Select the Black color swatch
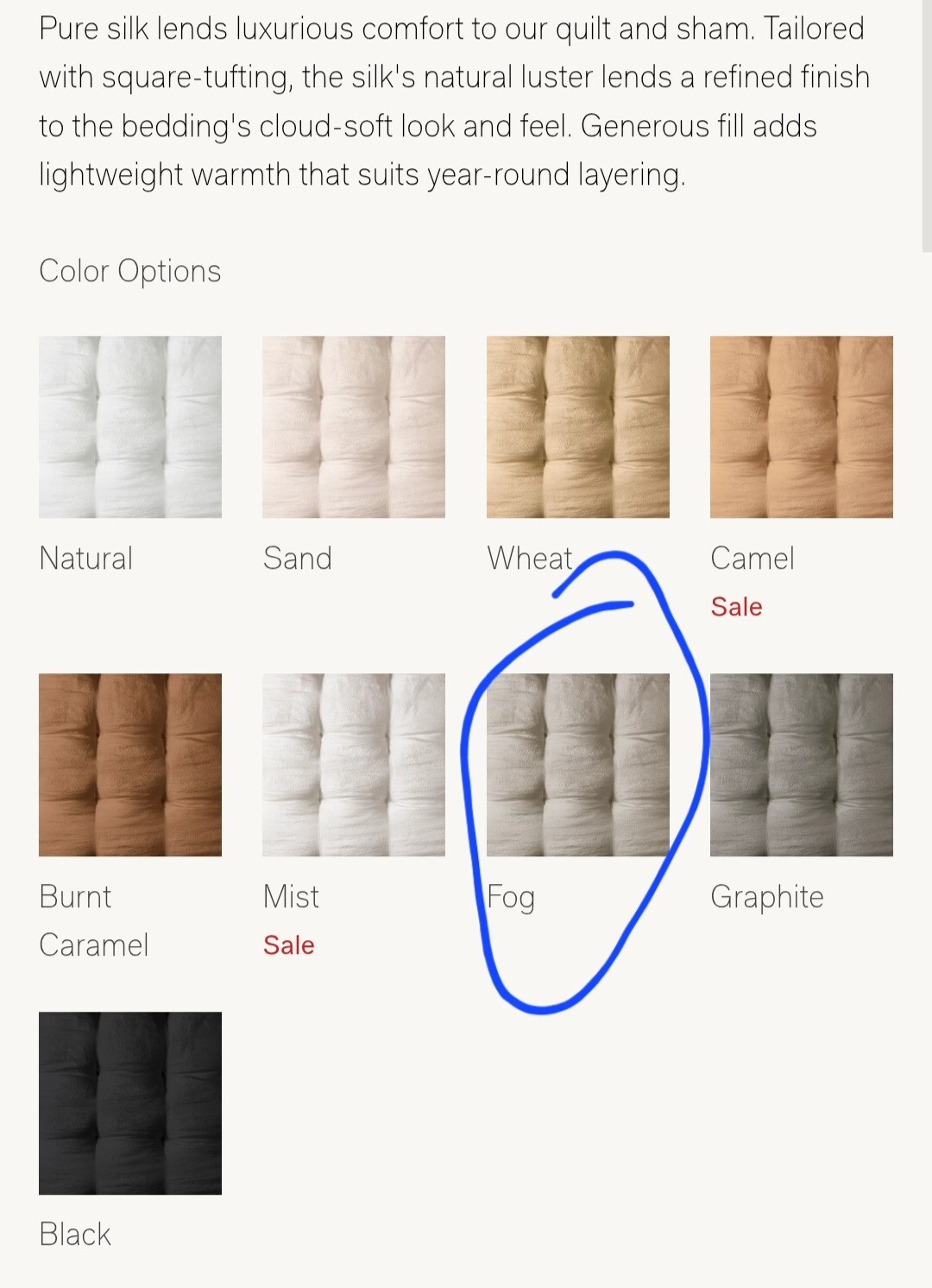Screen dimensions: 932x1288 pyautogui.click(x=130, y=1103)
